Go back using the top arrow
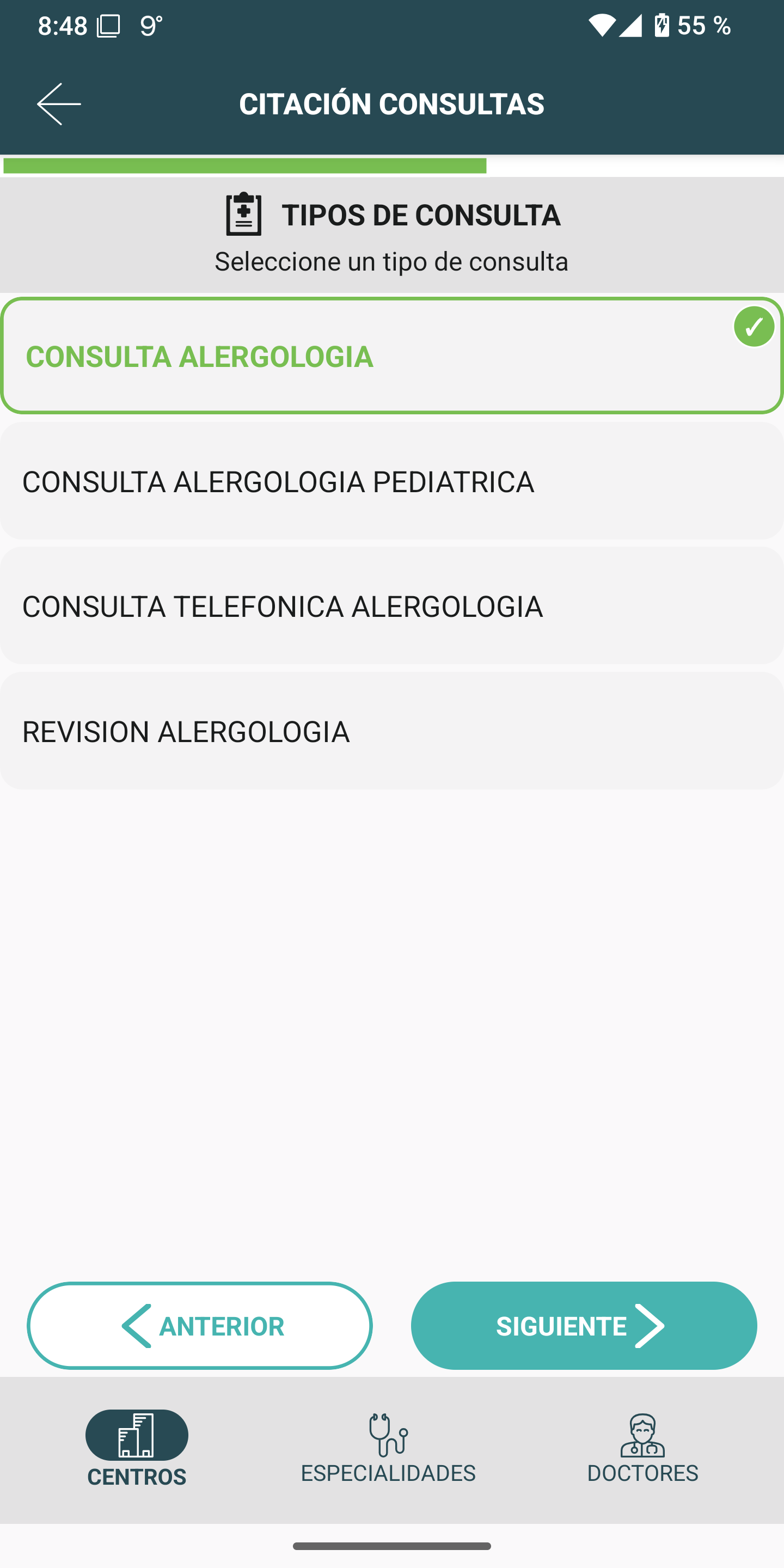Image resolution: width=784 pixels, height=1568 pixels. point(59,104)
